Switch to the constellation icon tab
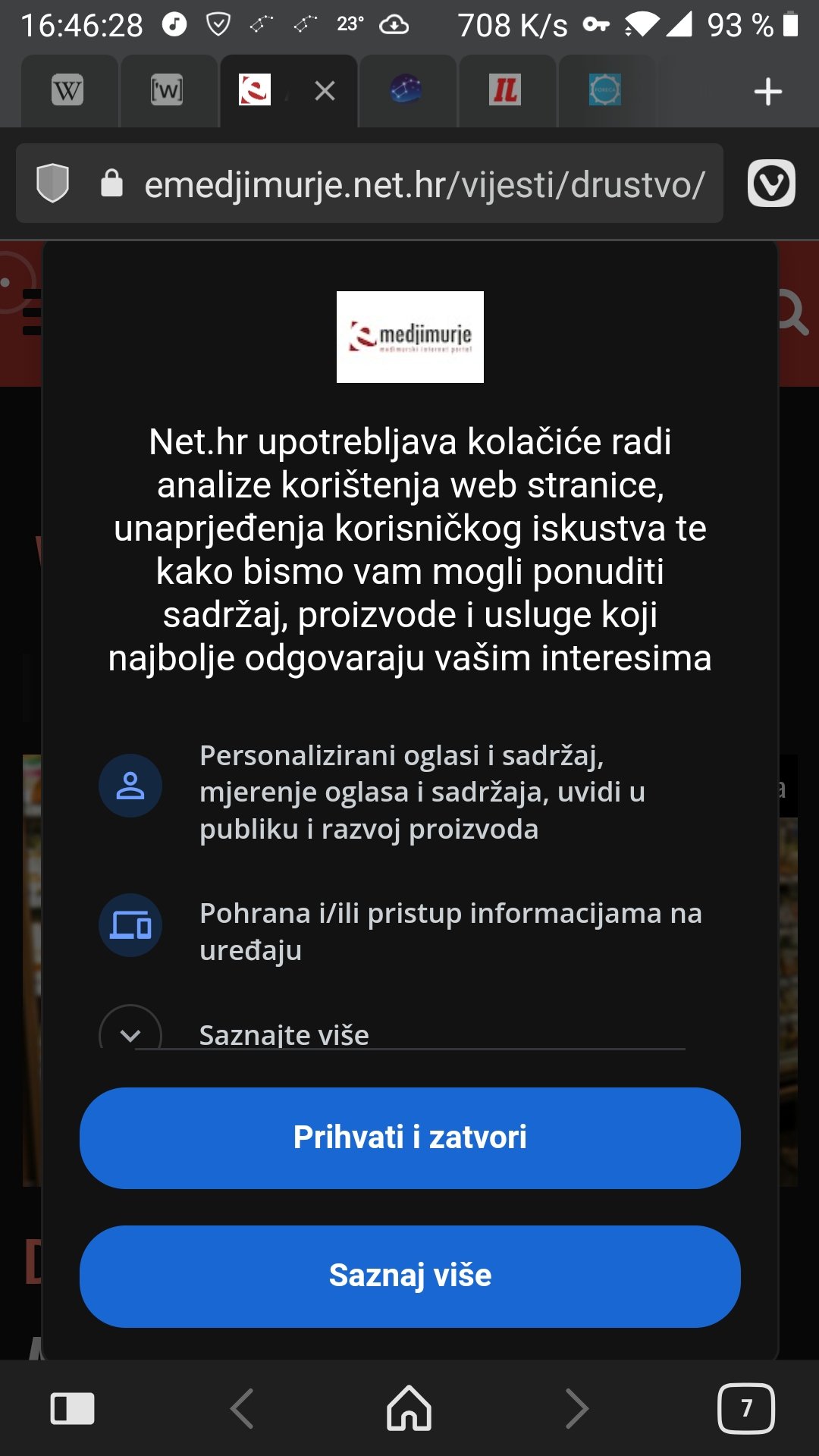The image size is (819, 1456). click(x=406, y=92)
